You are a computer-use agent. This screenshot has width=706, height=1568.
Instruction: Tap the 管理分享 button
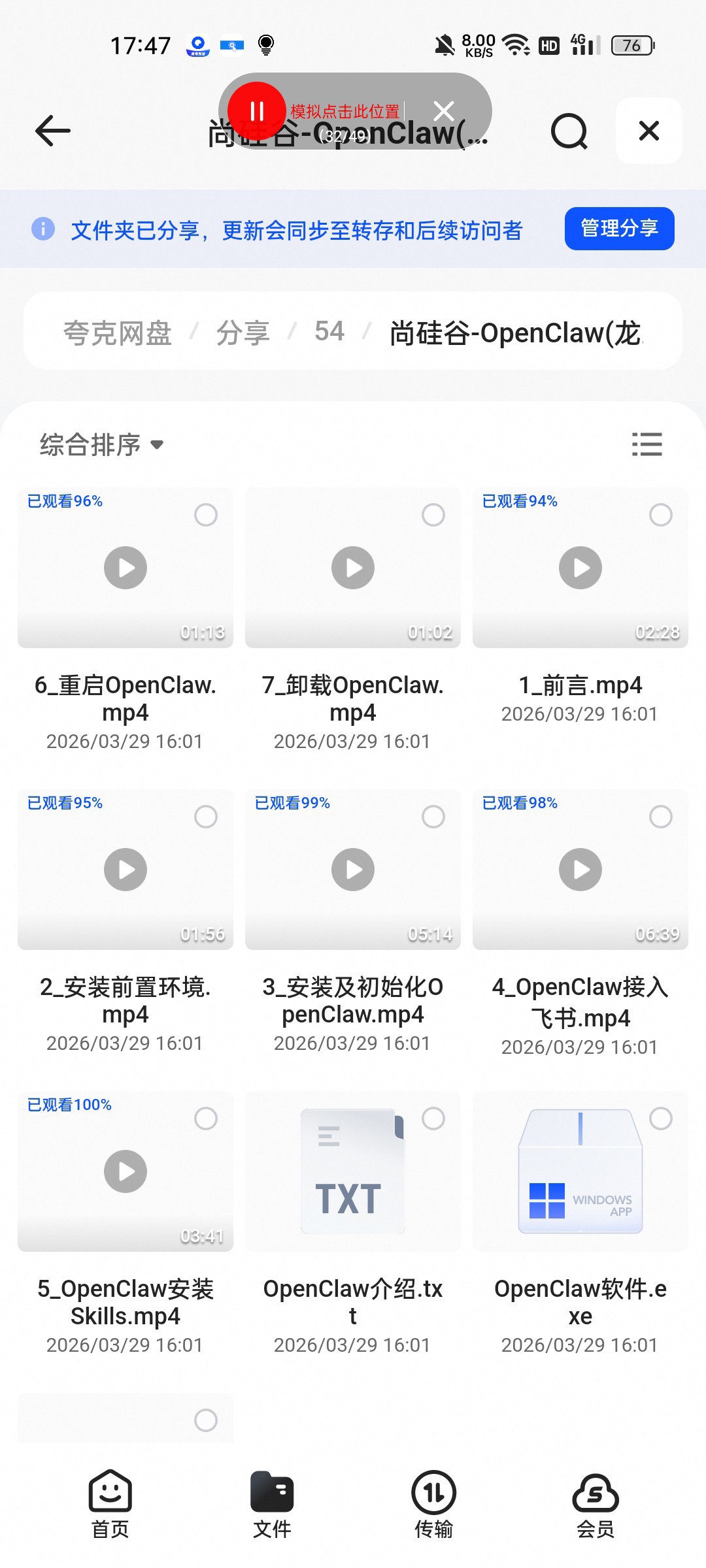[619, 229]
